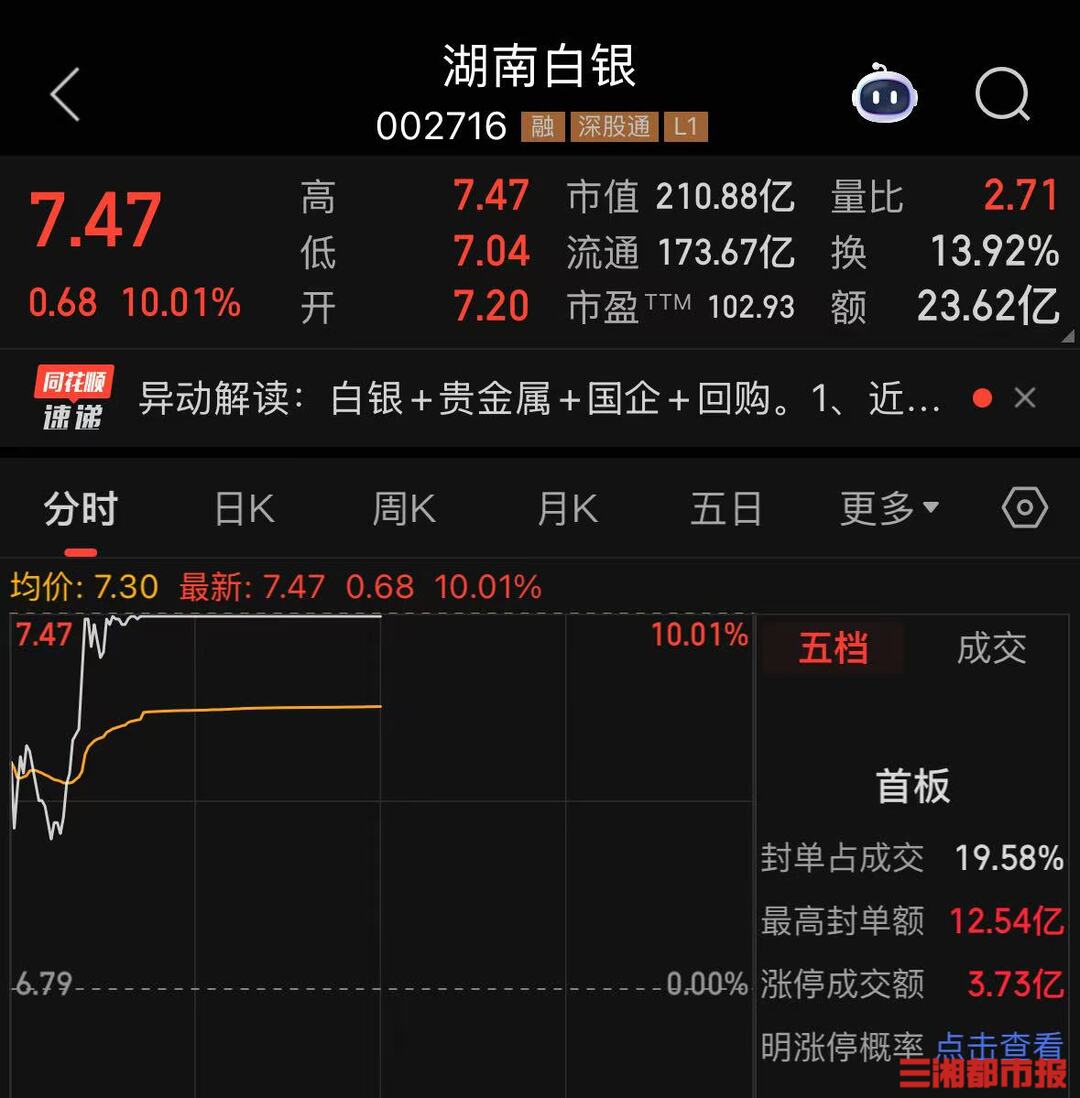Open chart settings hexagon icon
Image resolution: width=1080 pixels, height=1098 pixels.
(x=1025, y=509)
